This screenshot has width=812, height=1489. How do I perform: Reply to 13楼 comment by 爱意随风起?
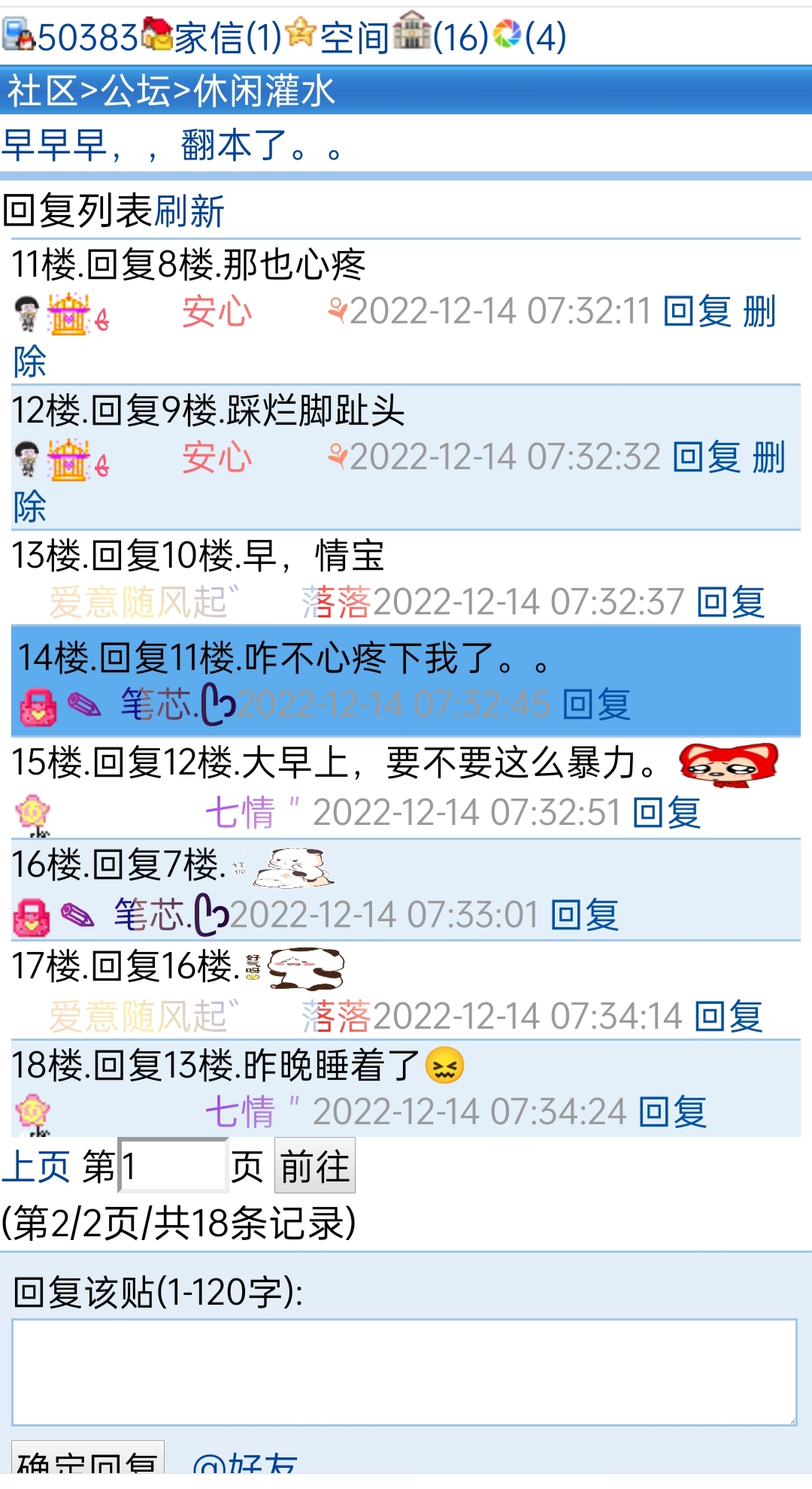pos(730,602)
